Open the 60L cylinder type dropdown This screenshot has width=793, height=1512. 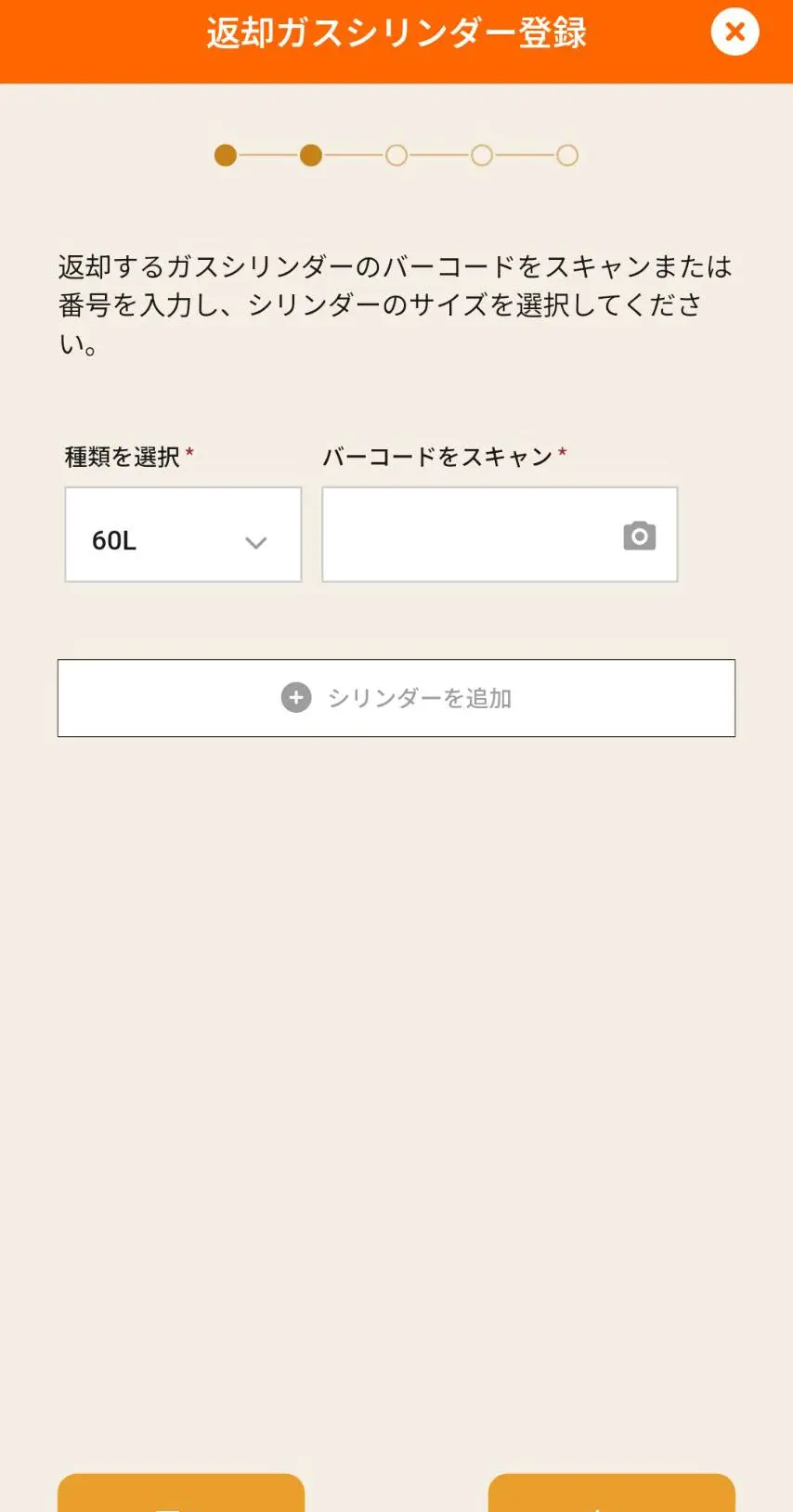coord(183,536)
